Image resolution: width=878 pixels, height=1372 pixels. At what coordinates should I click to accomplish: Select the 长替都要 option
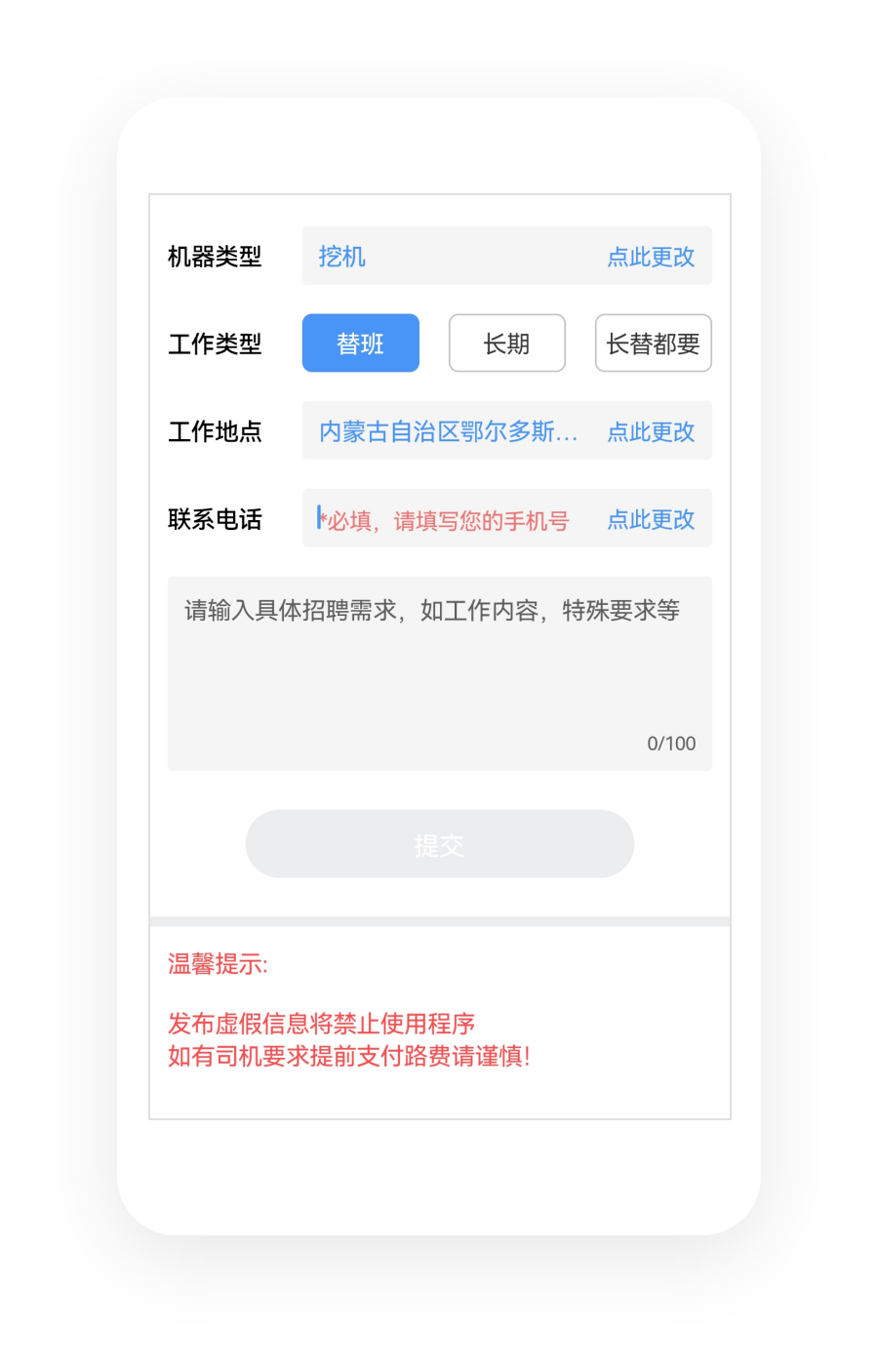point(653,343)
